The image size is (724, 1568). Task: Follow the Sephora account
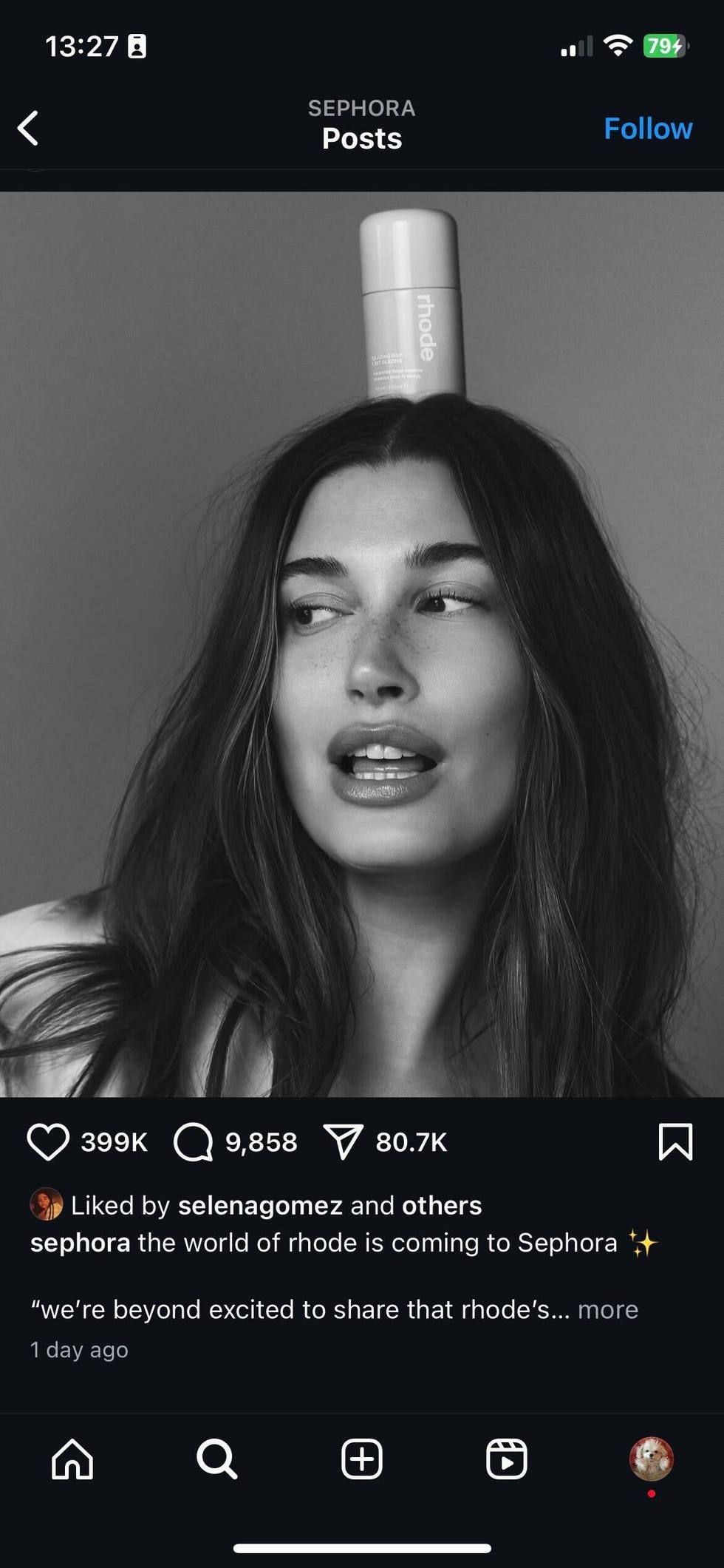(648, 129)
